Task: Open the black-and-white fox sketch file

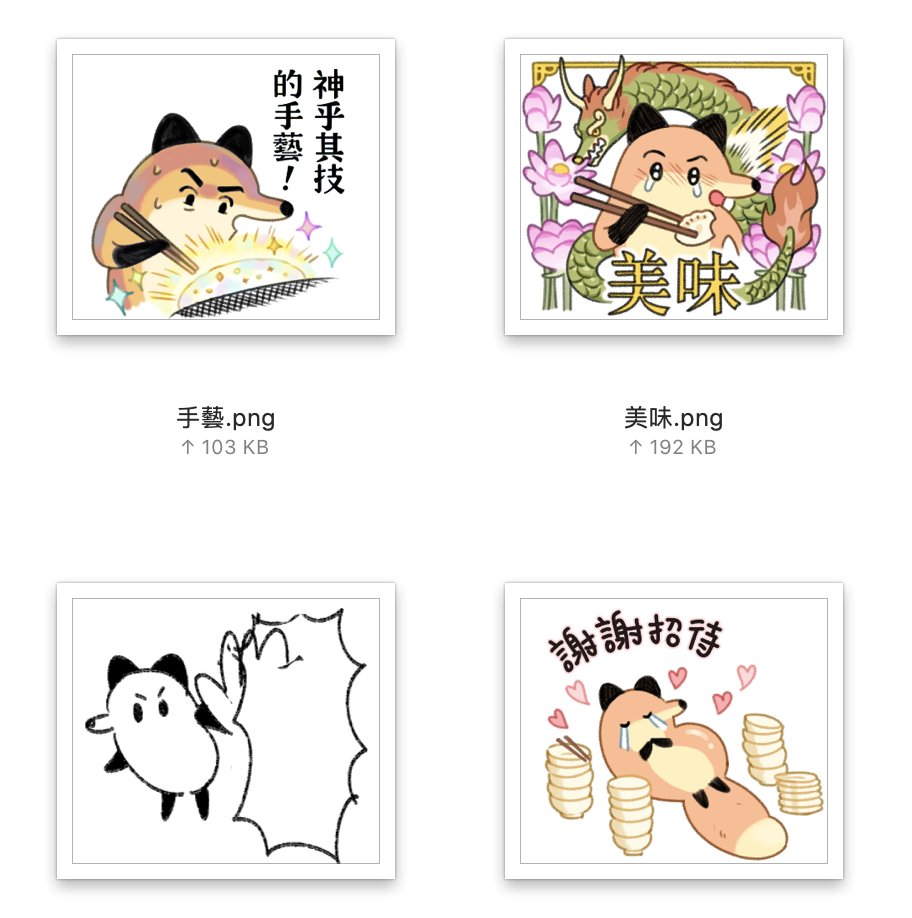Action: pyautogui.click(x=226, y=731)
